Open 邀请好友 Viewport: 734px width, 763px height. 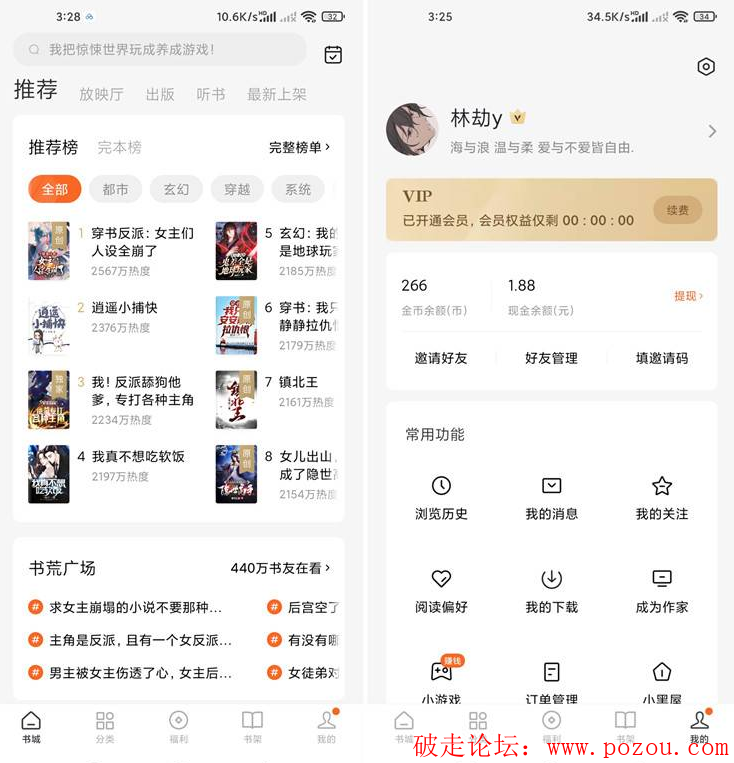click(x=441, y=358)
